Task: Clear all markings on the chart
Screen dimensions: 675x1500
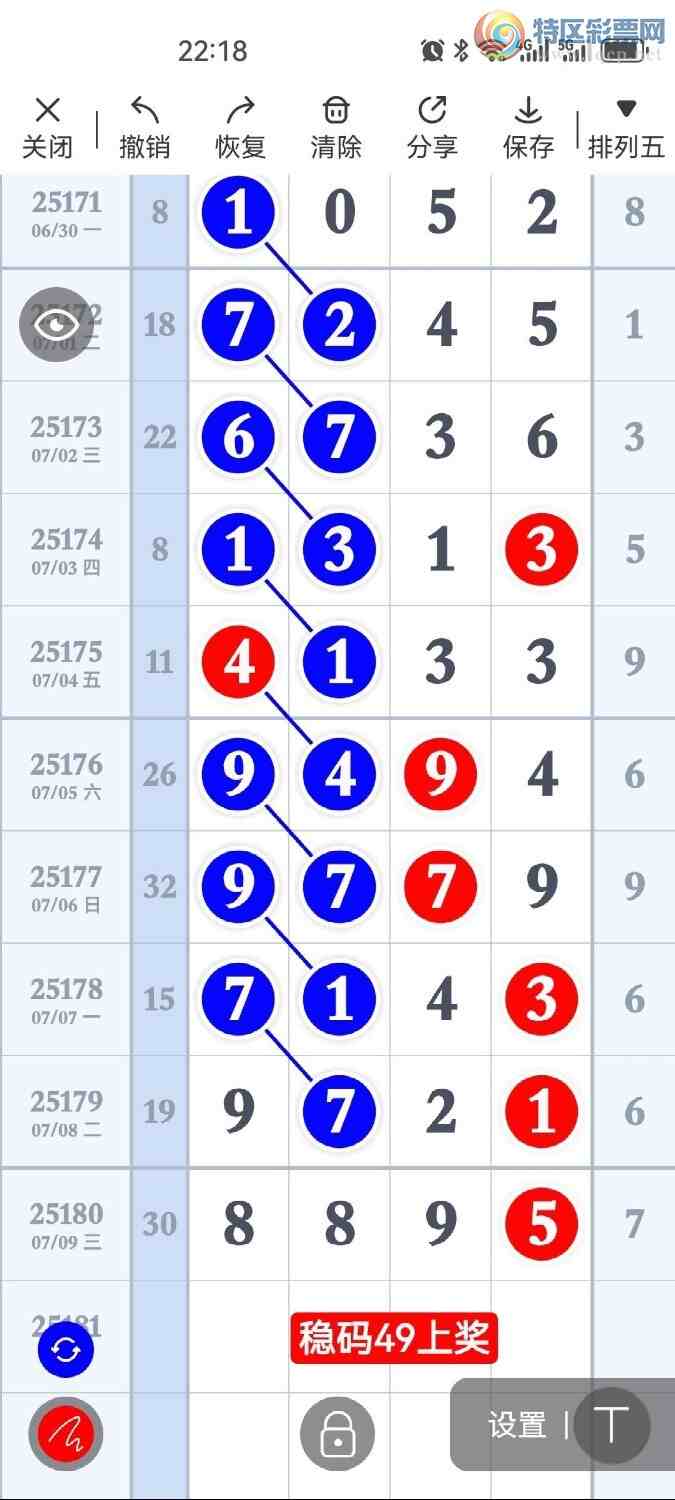Action: click(x=336, y=128)
